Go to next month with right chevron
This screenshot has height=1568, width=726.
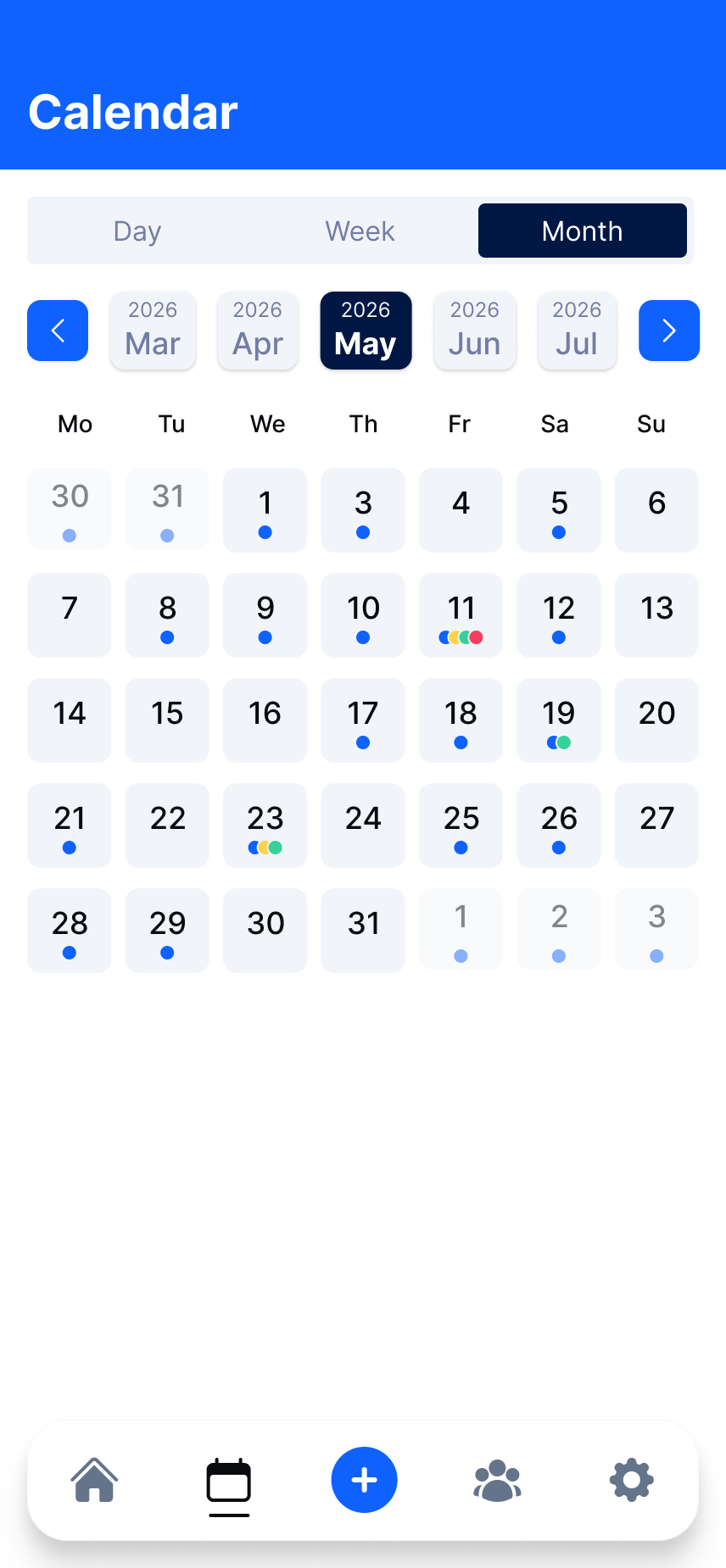pyautogui.click(x=669, y=331)
